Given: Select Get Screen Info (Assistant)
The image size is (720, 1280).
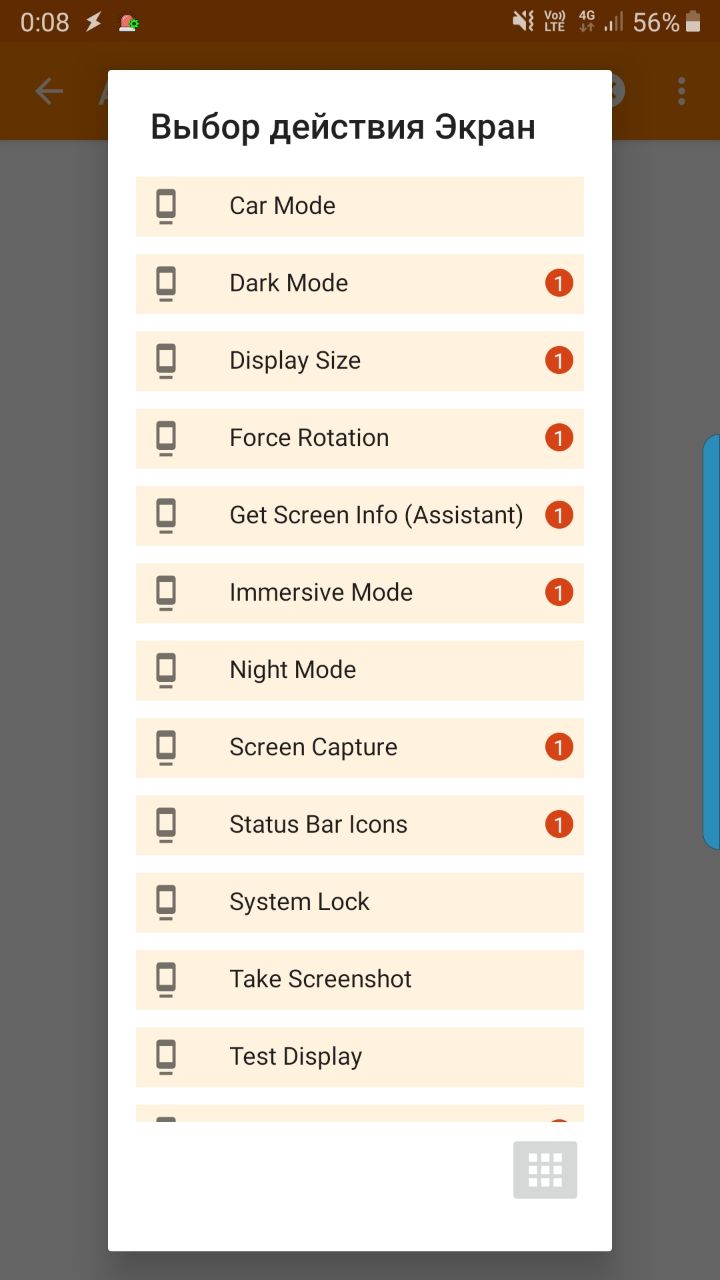Looking at the screenshot, I should [x=359, y=515].
